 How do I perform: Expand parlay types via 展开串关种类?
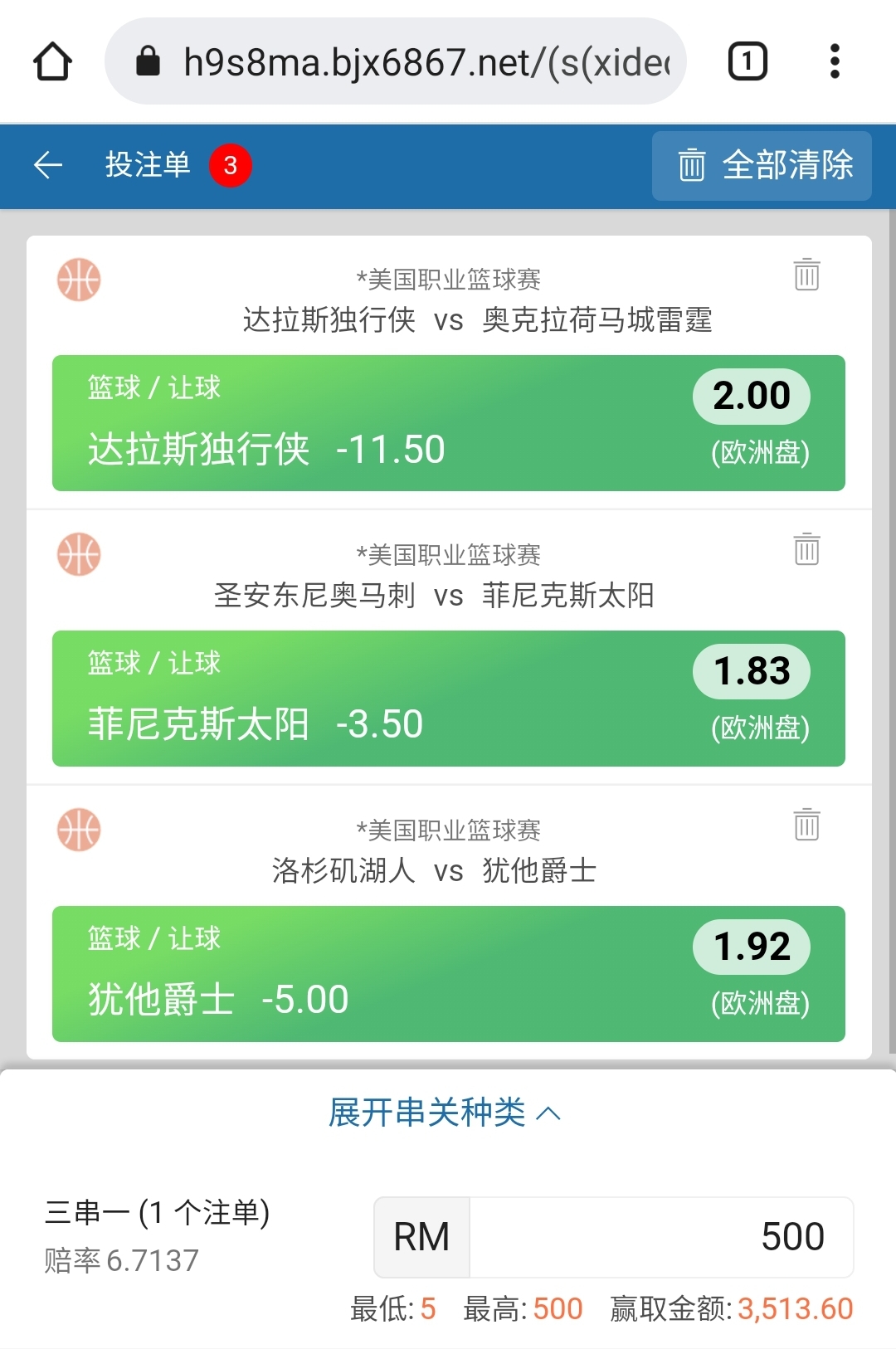(x=445, y=1113)
